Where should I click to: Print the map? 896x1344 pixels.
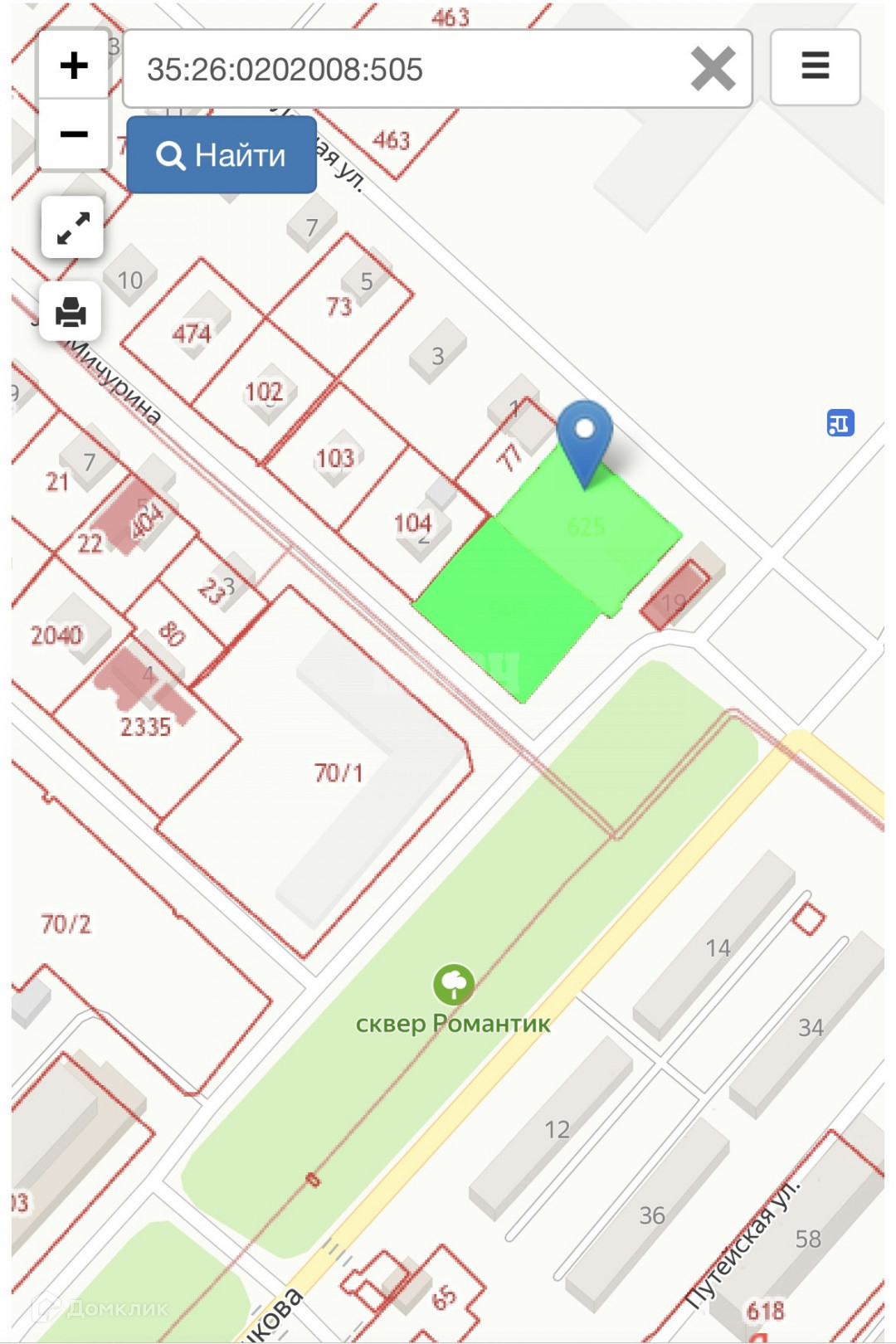(71, 312)
